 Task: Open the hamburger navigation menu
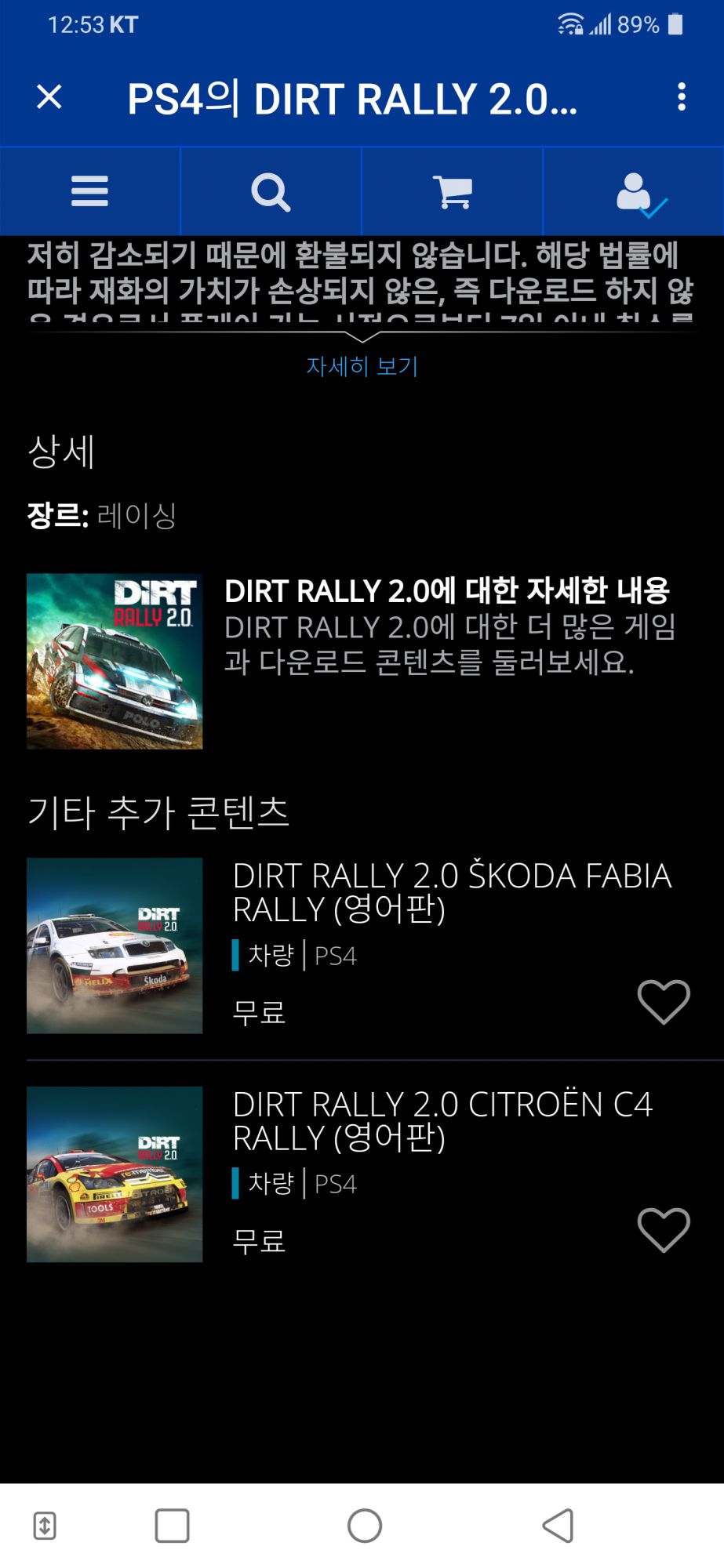[x=89, y=191]
